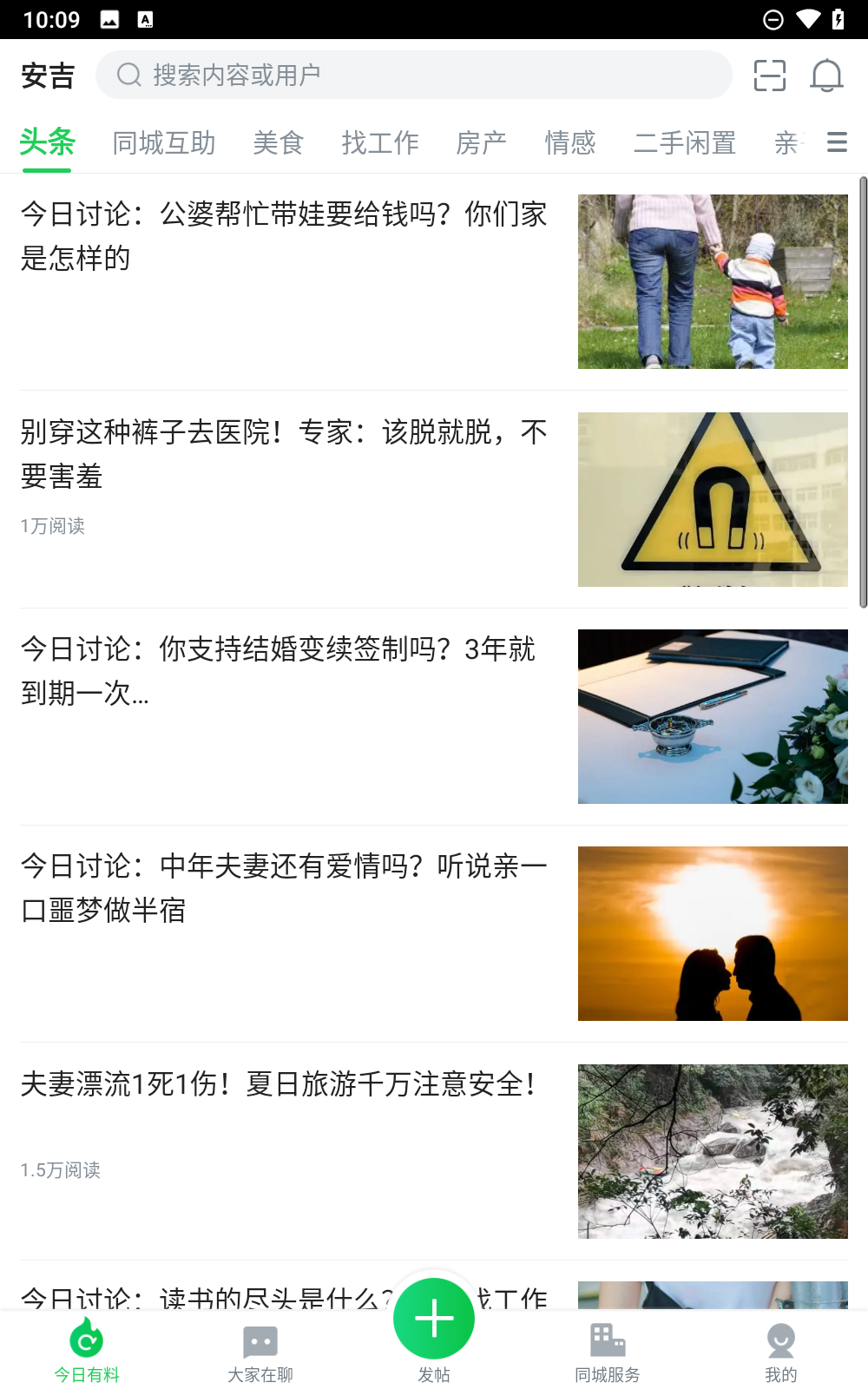Open the 大家在聊 chat icon

(x=260, y=1341)
